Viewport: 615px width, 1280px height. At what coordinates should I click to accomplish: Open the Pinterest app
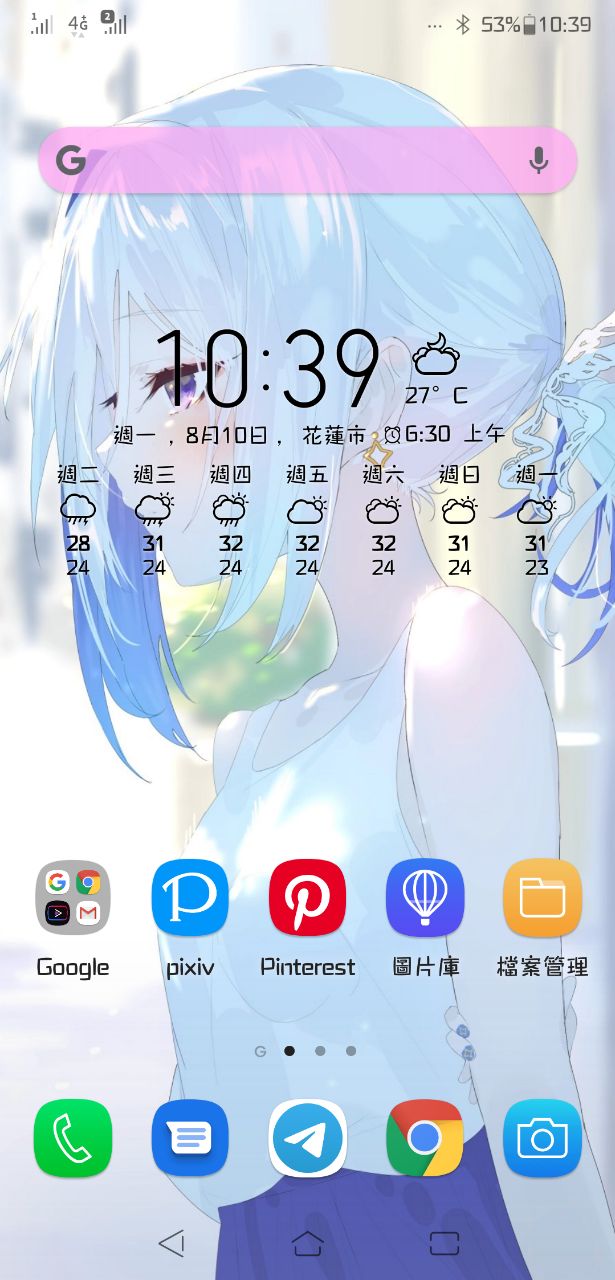click(x=307, y=898)
